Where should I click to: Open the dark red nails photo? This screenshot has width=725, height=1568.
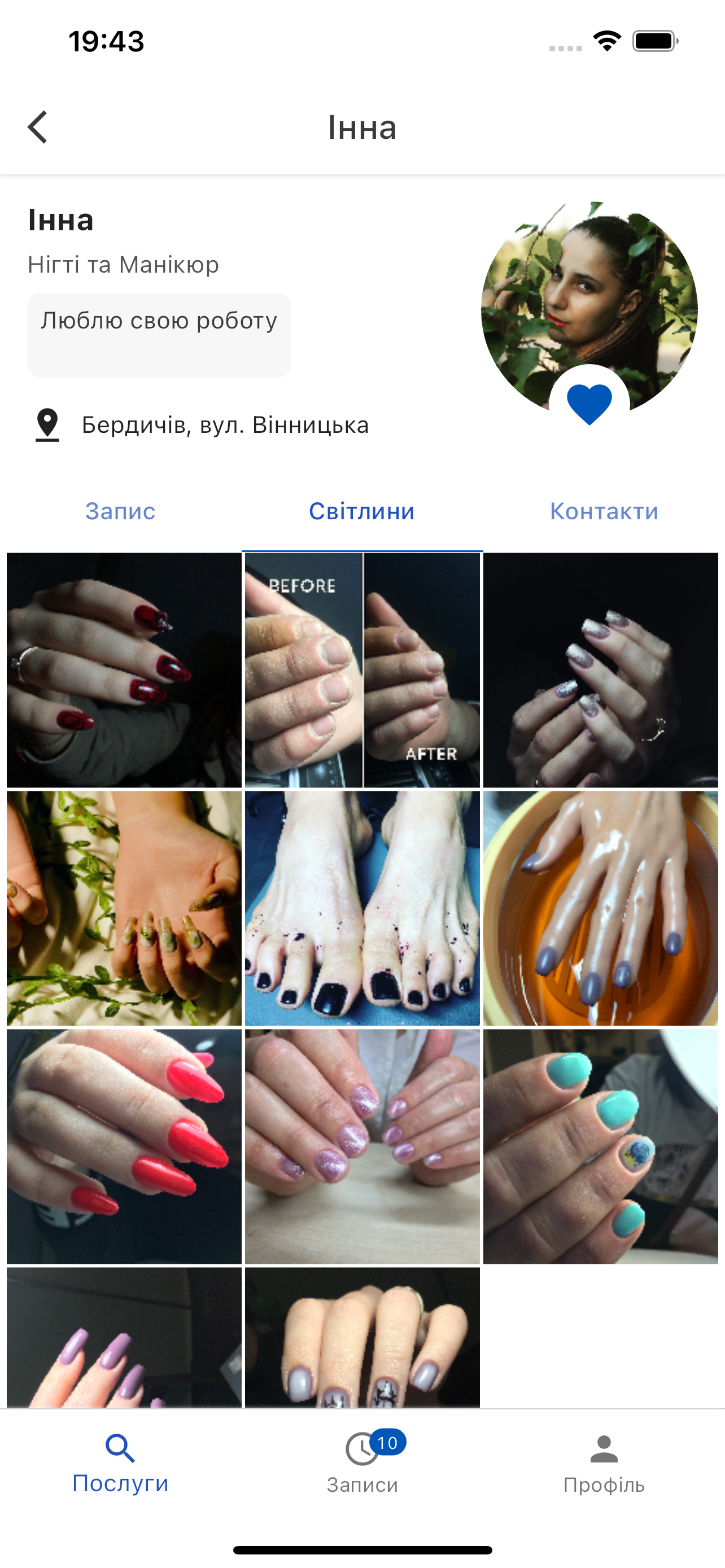[124, 669]
